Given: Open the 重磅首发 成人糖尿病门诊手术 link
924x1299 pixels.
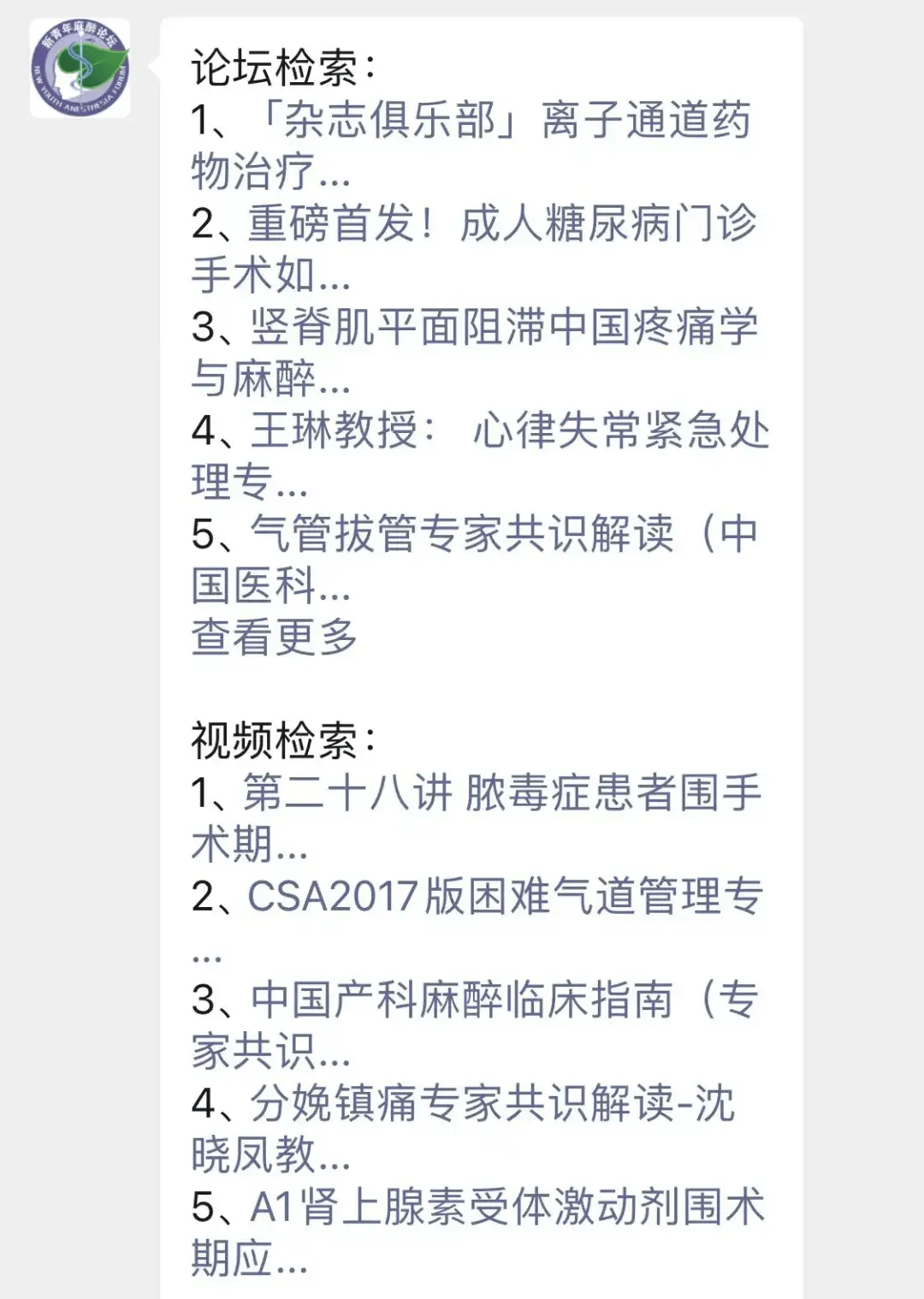Looking at the screenshot, I should pos(501,224).
